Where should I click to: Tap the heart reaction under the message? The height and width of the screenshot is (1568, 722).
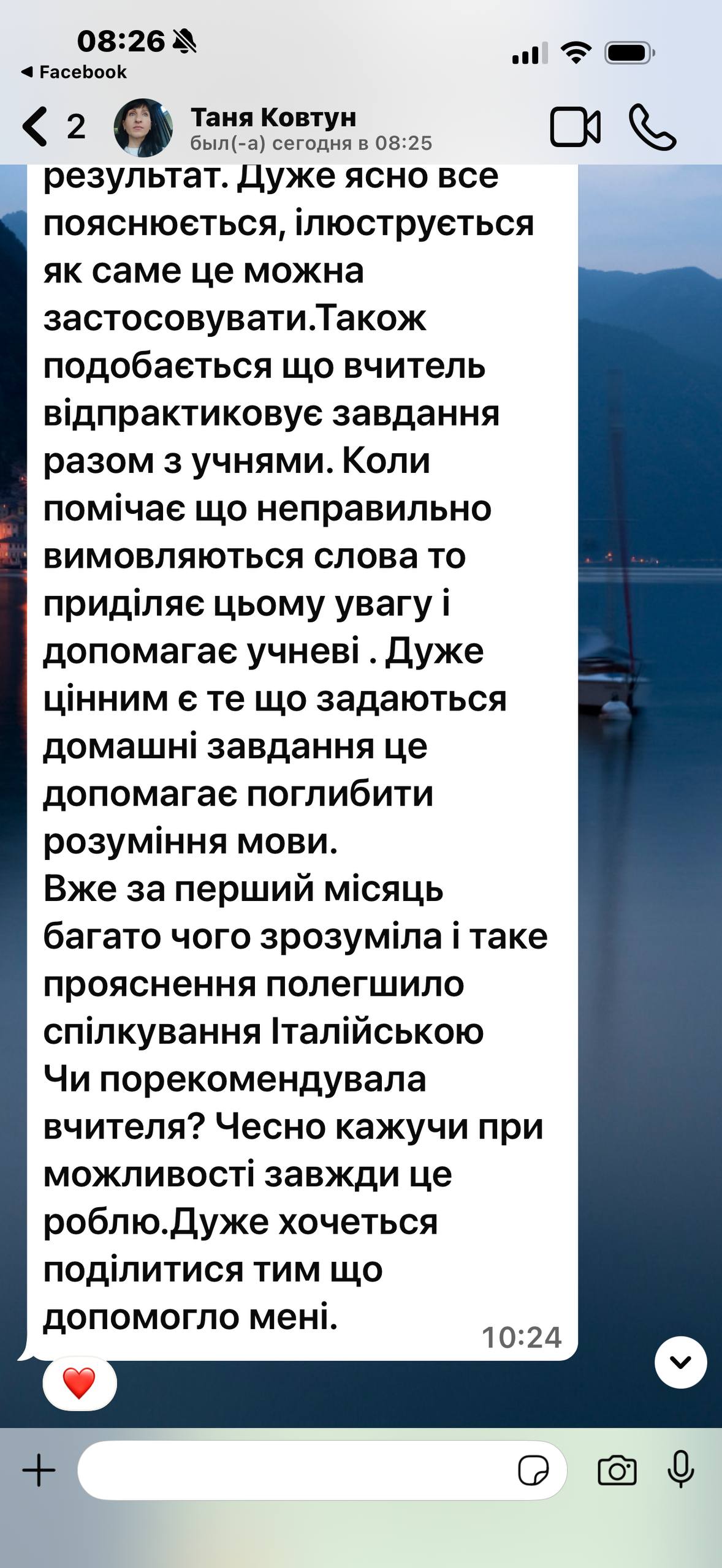(79, 1383)
